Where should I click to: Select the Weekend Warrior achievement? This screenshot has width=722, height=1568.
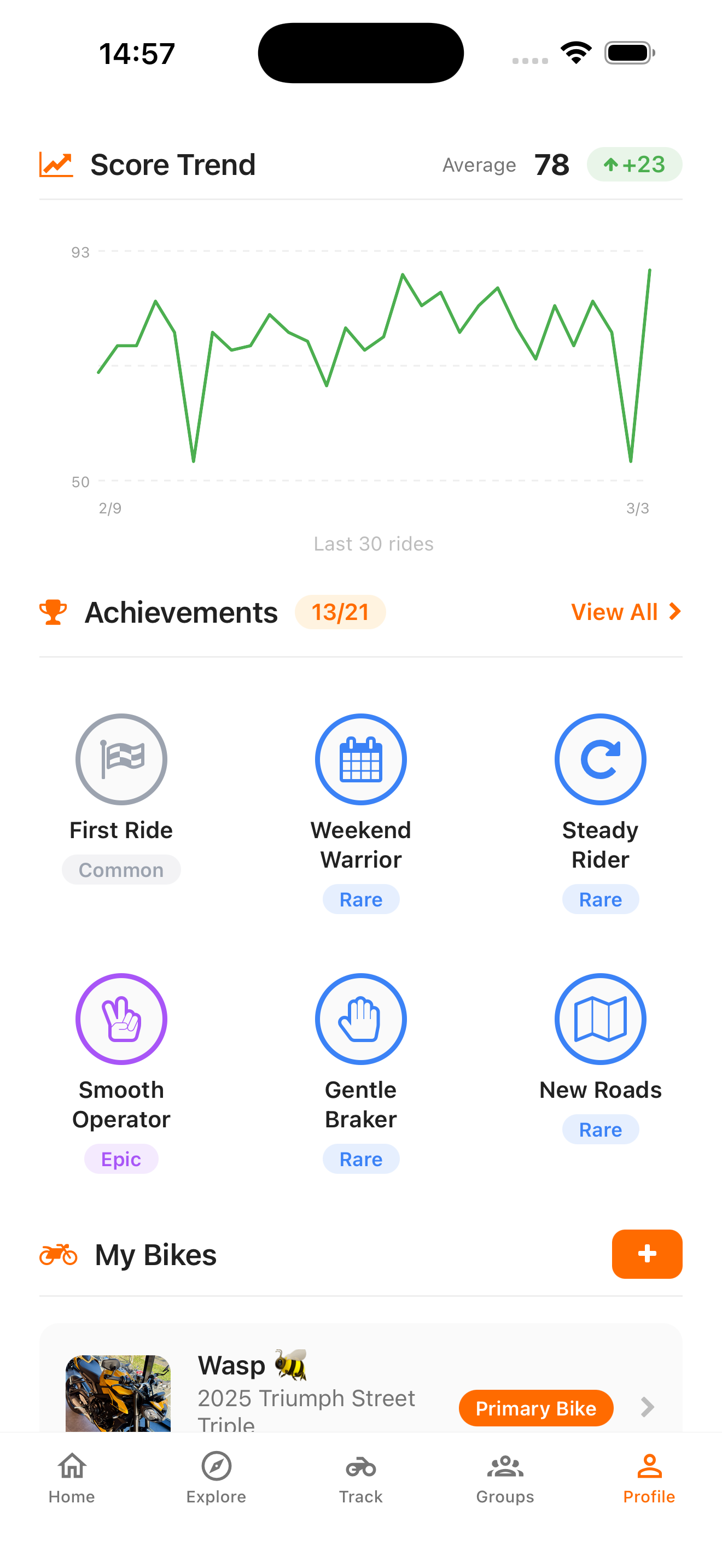pos(360,759)
